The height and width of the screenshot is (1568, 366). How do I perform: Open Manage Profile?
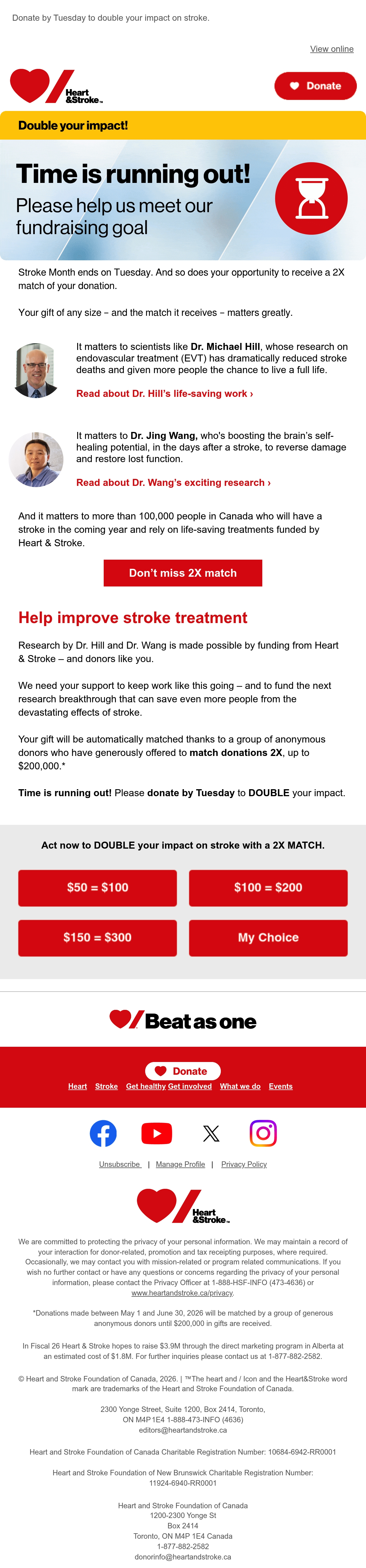point(180,1164)
